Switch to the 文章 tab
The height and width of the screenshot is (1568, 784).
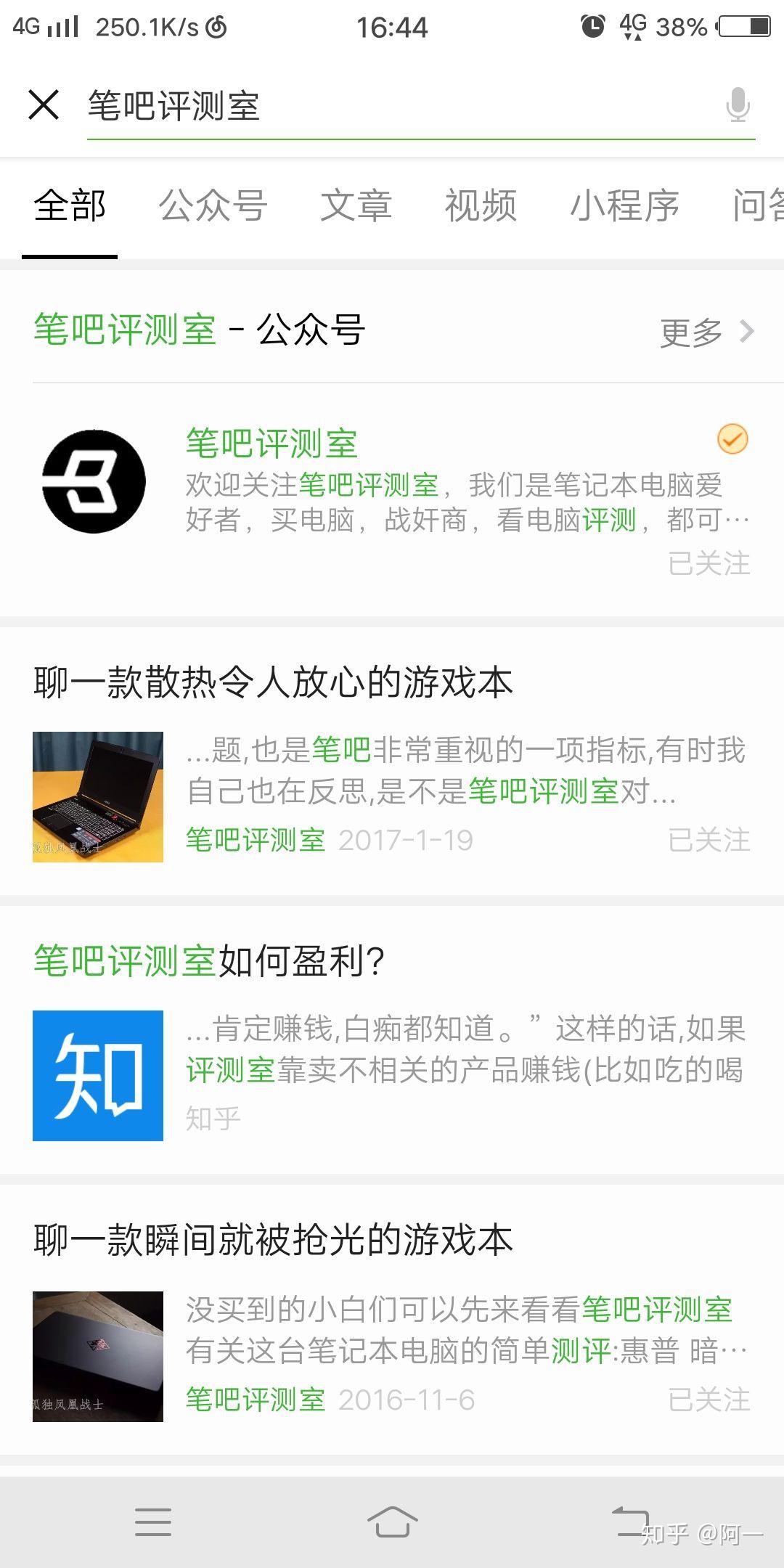click(356, 205)
